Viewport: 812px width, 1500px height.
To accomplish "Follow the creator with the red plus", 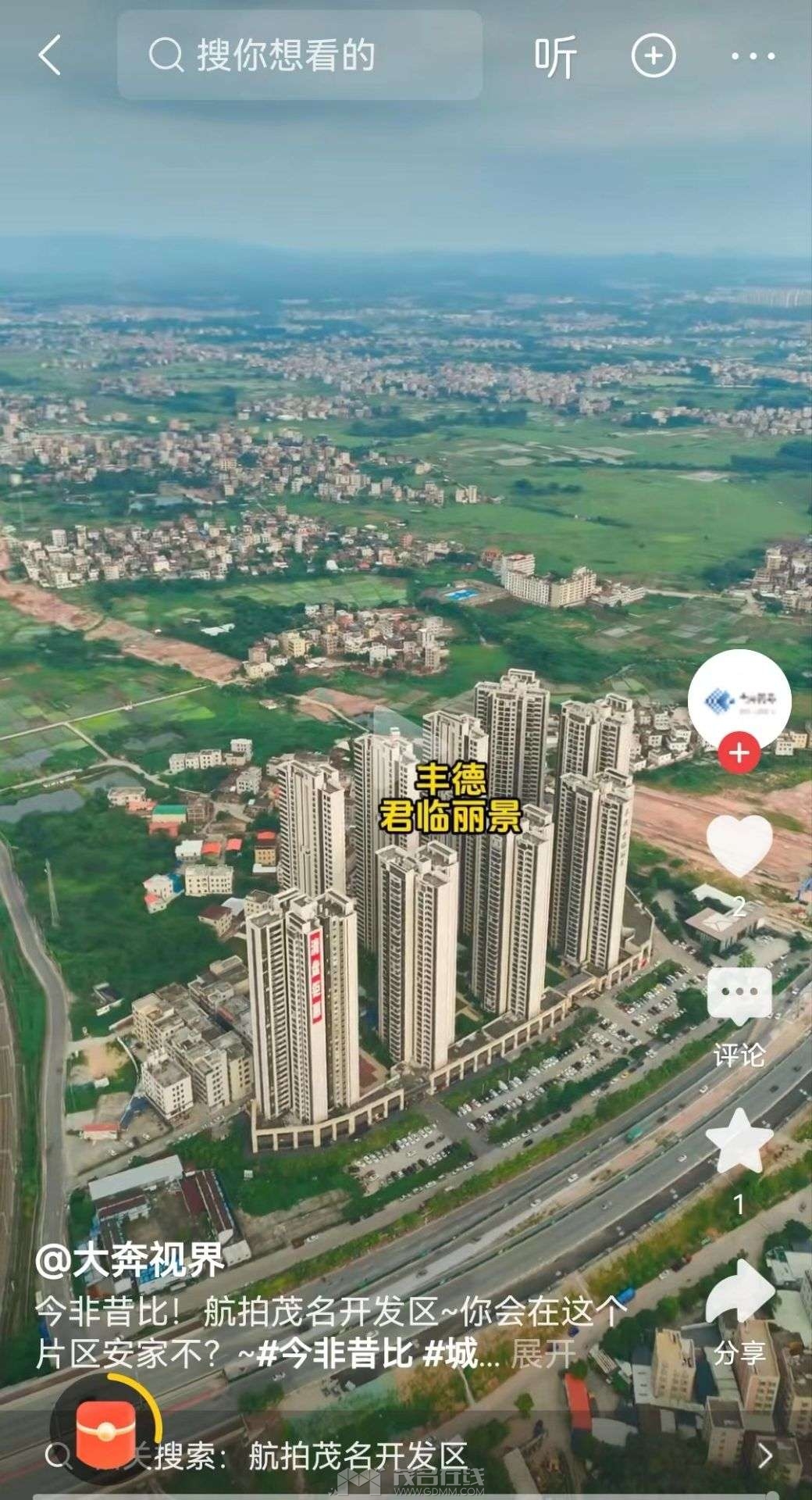I will [739, 754].
